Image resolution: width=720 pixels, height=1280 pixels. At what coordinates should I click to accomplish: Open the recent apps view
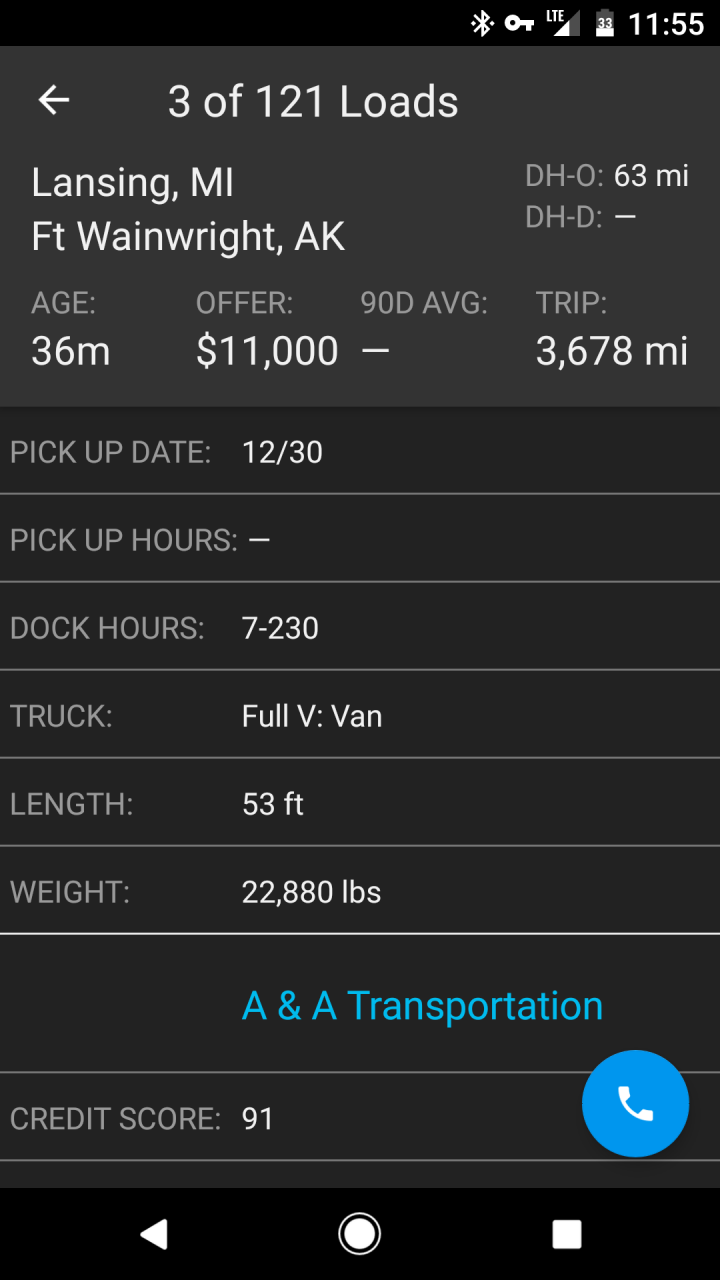[x=566, y=1234]
